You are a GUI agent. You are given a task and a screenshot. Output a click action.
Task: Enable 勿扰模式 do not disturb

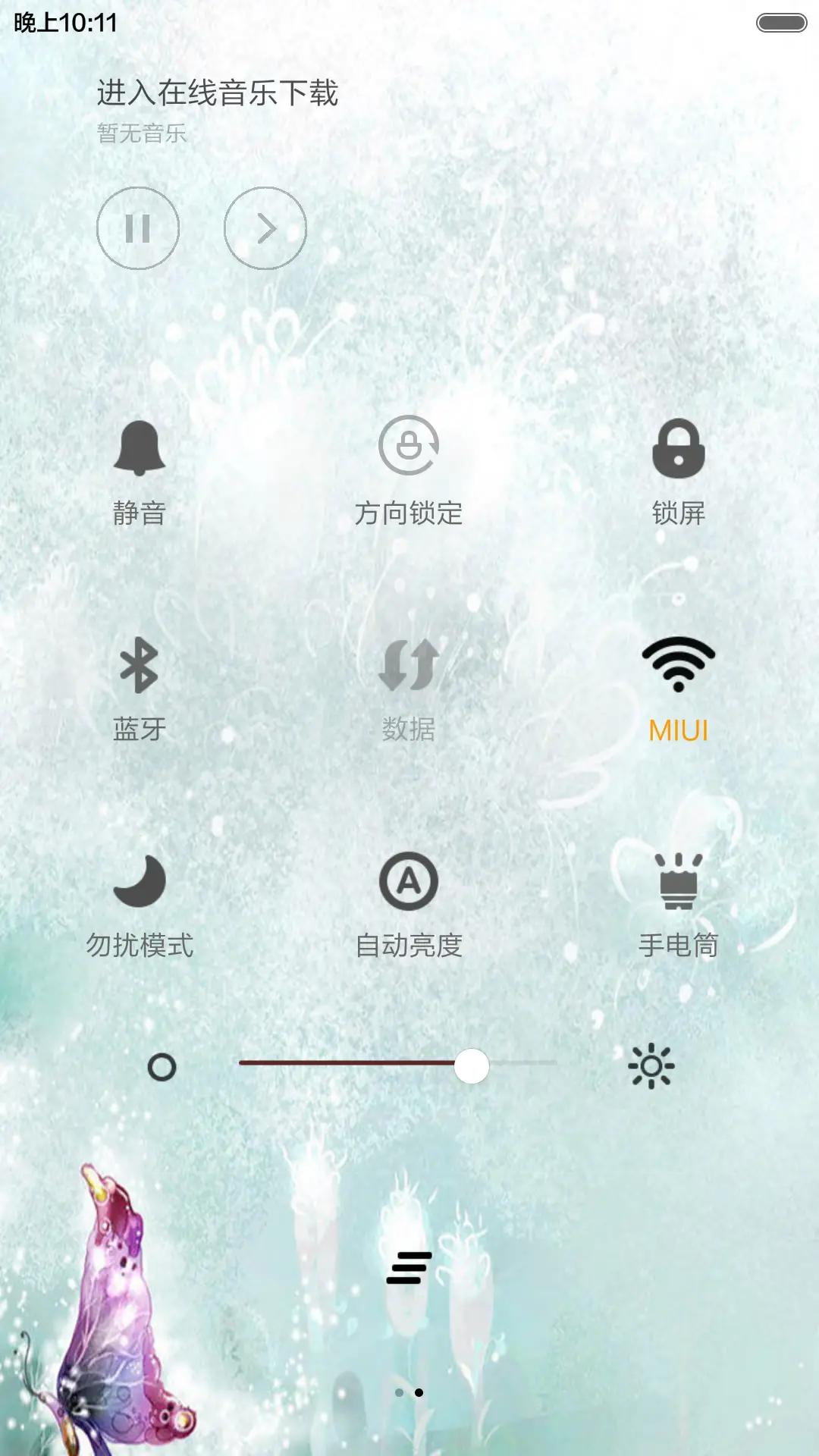click(x=140, y=882)
